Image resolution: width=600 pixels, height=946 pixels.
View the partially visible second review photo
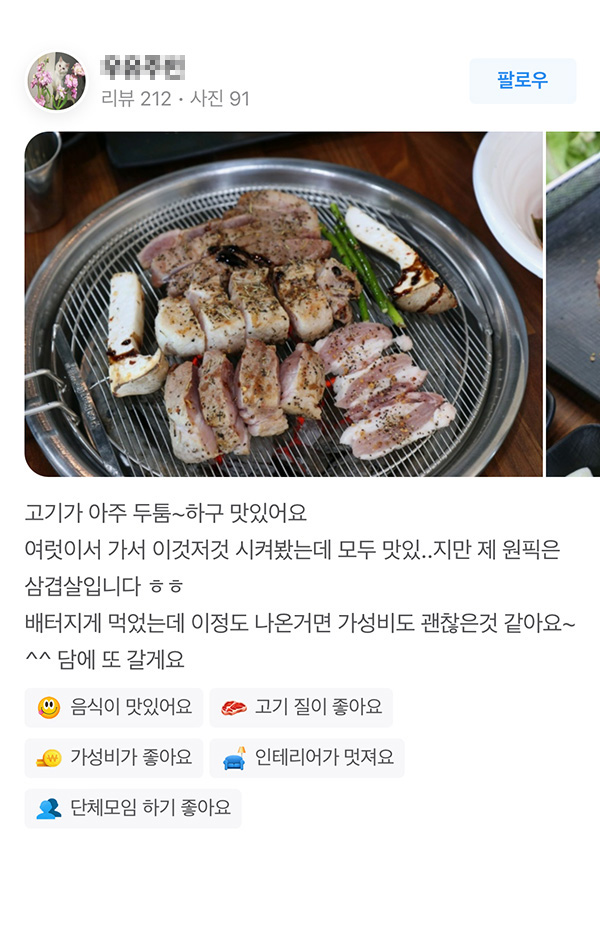pyautogui.click(x=574, y=304)
